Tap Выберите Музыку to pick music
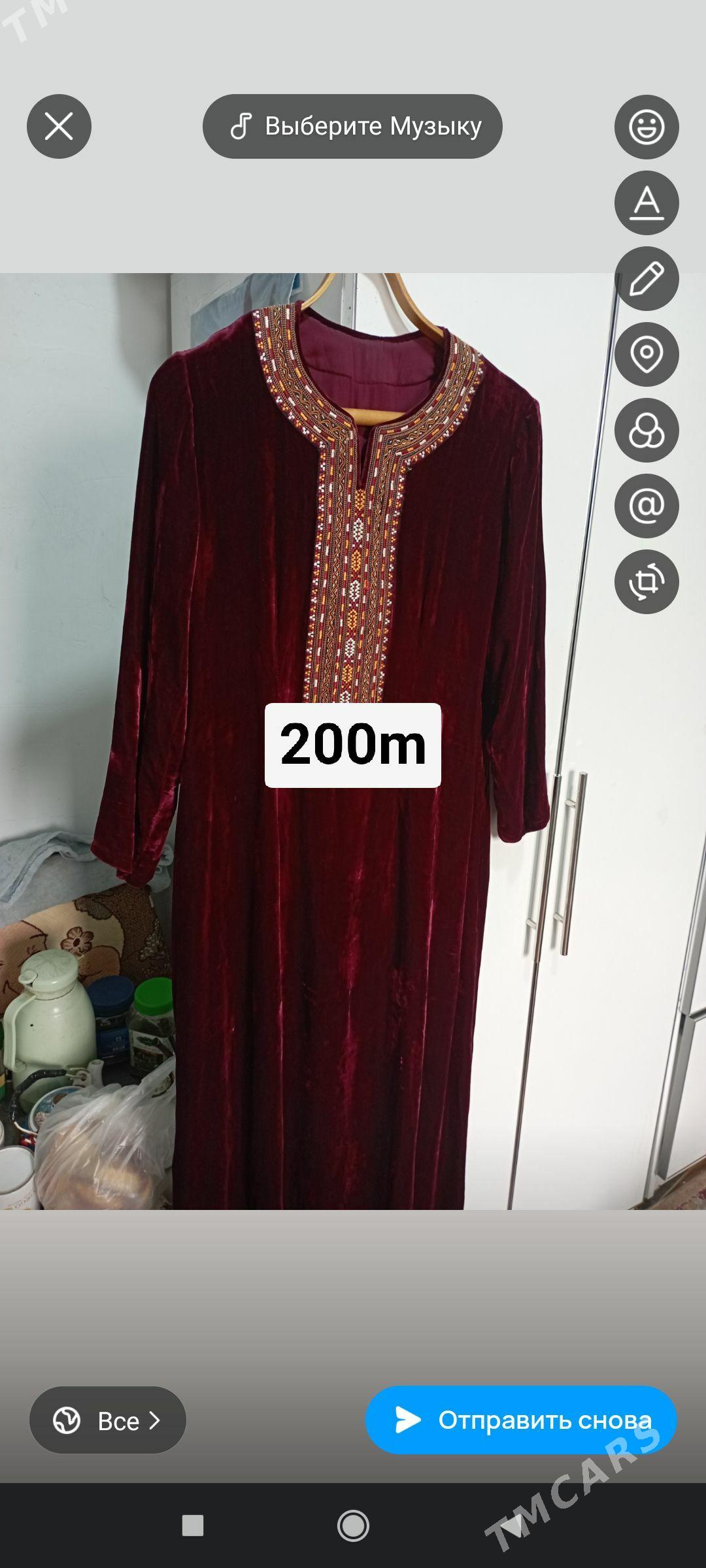 352,126
